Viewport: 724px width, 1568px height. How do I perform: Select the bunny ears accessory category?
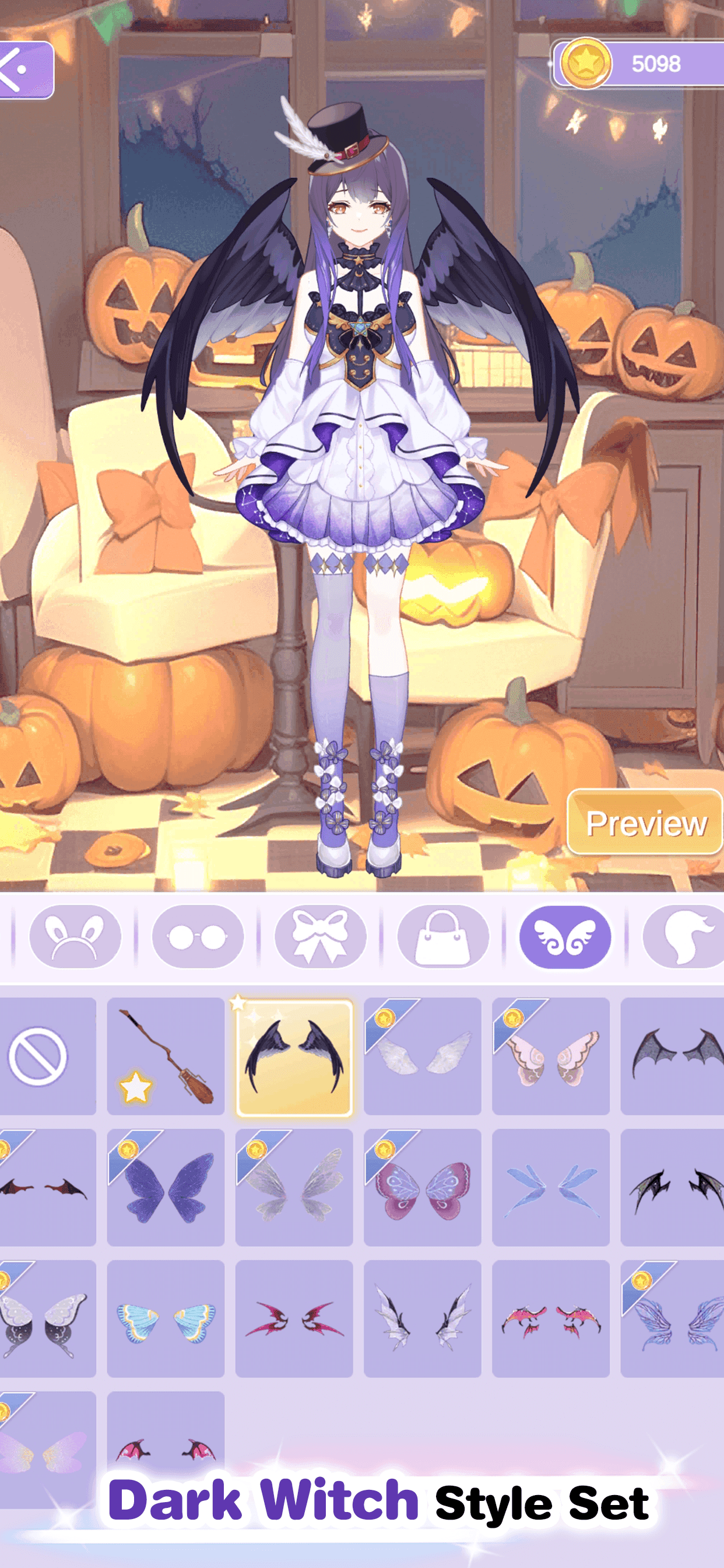76,936
